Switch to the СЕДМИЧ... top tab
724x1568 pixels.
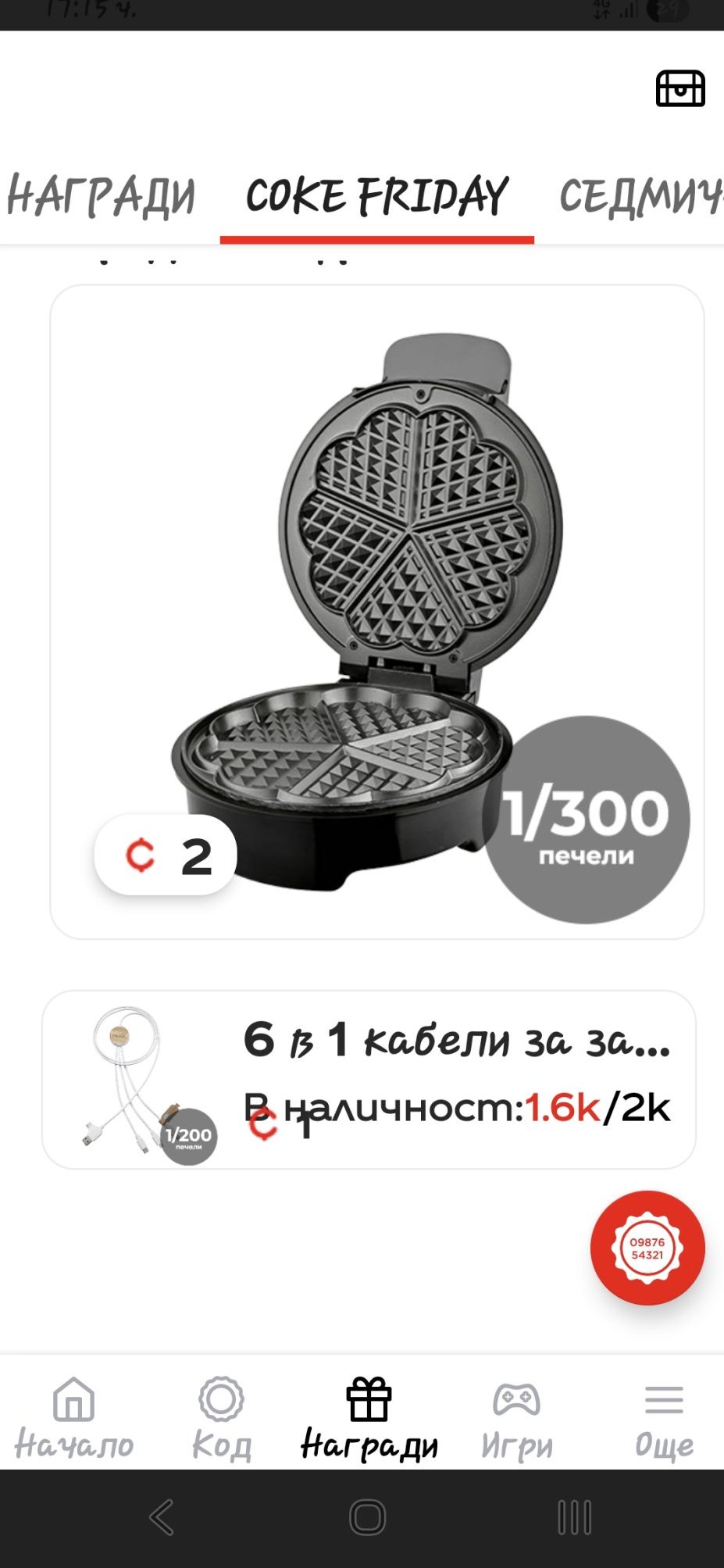(x=641, y=196)
